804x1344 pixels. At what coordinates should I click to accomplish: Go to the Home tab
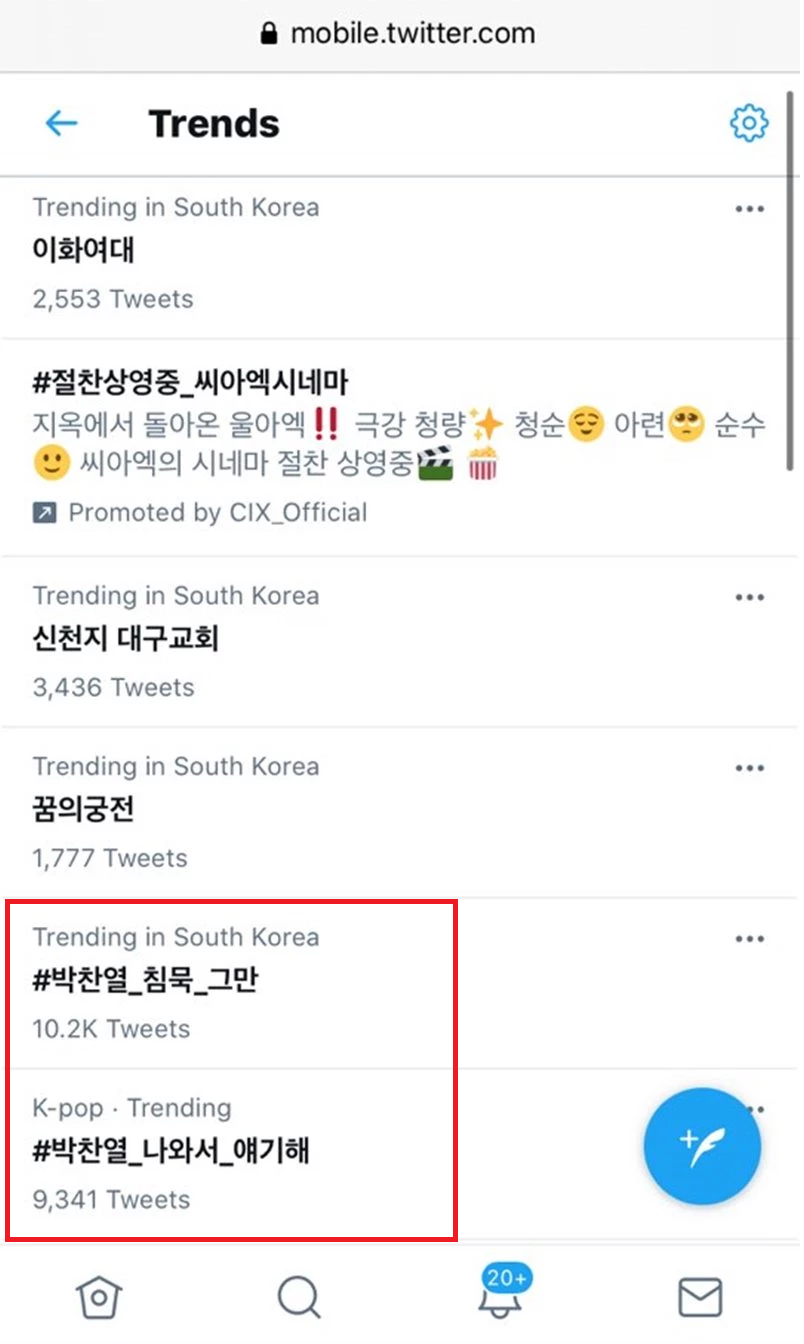[x=100, y=1297]
